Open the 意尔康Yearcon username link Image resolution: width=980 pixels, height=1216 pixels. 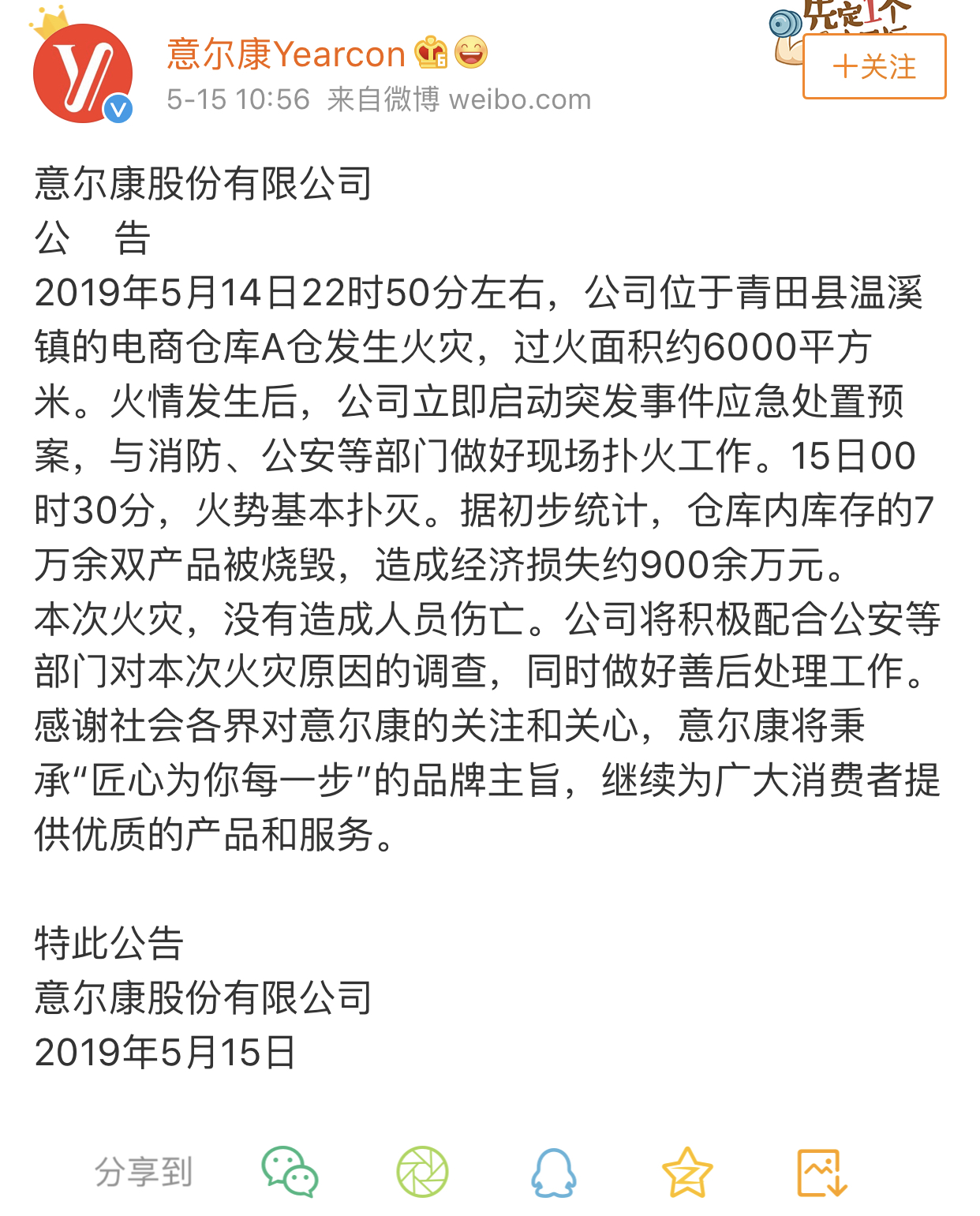click(x=286, y=54)
